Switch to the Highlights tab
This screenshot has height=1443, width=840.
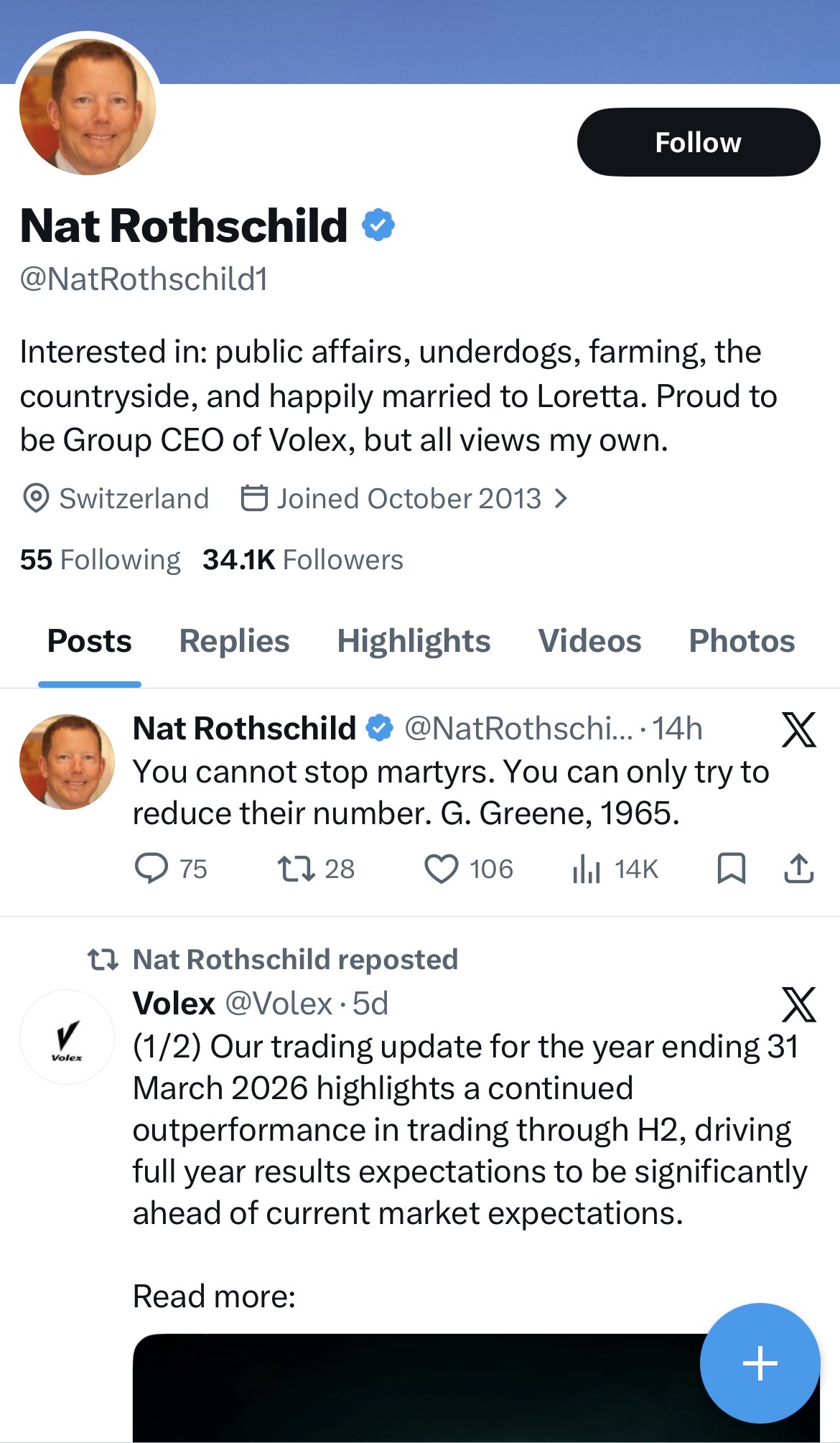(x=414, y=640)
